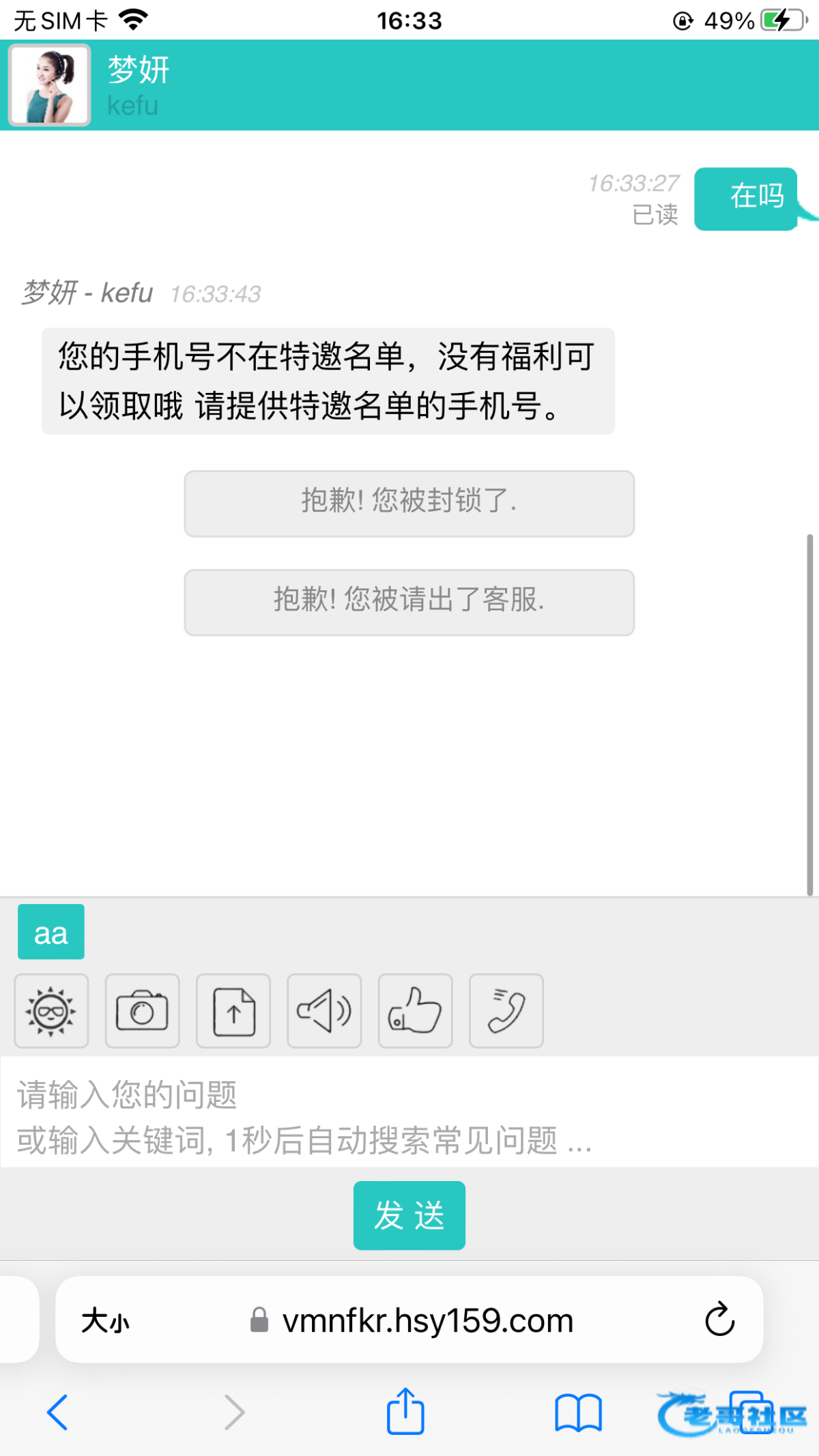Reload the web page
Screen dimensions: 819x1456
click(719, 1320)
